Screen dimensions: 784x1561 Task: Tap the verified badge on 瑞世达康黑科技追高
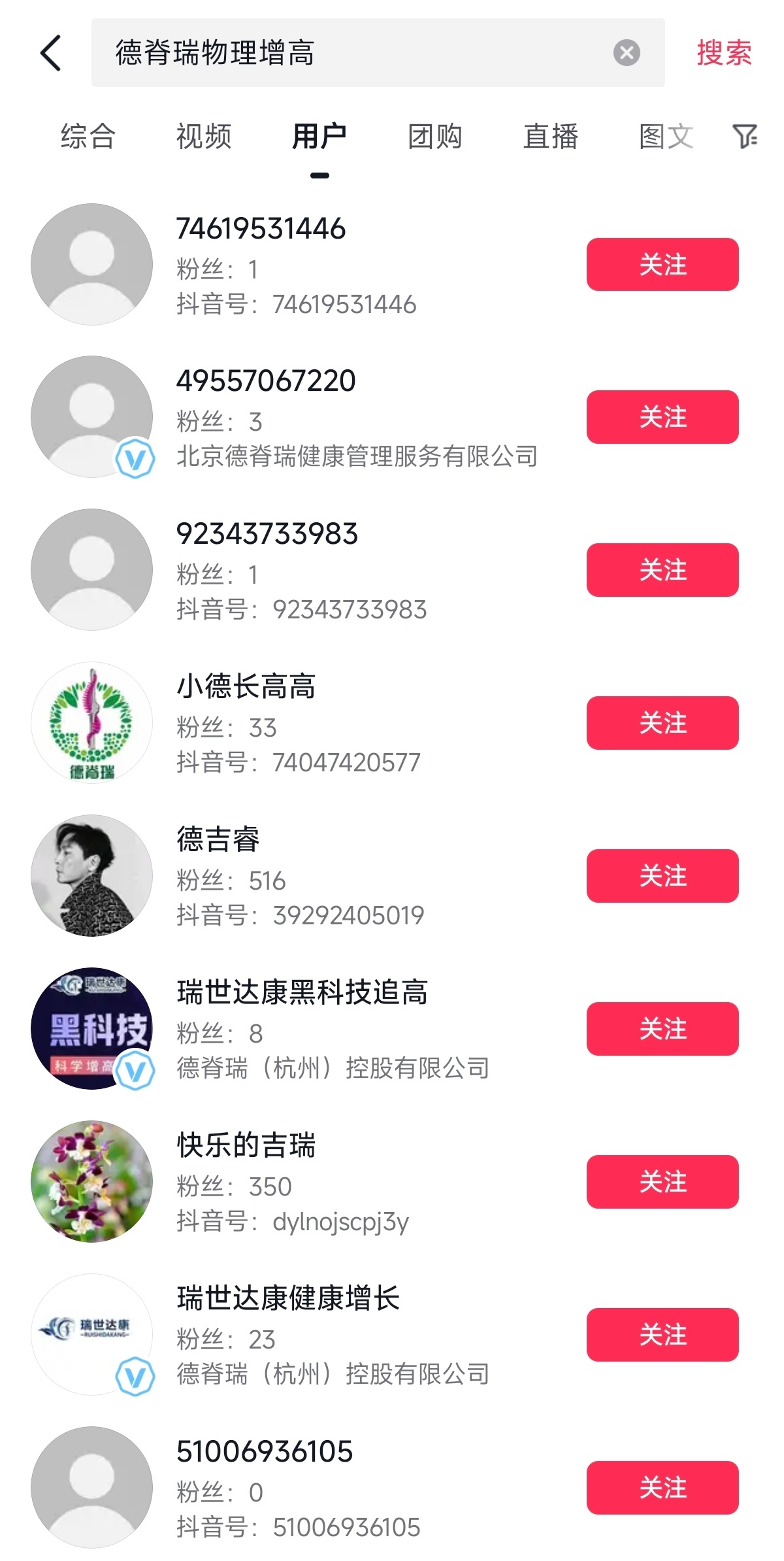pos(134,1070)
